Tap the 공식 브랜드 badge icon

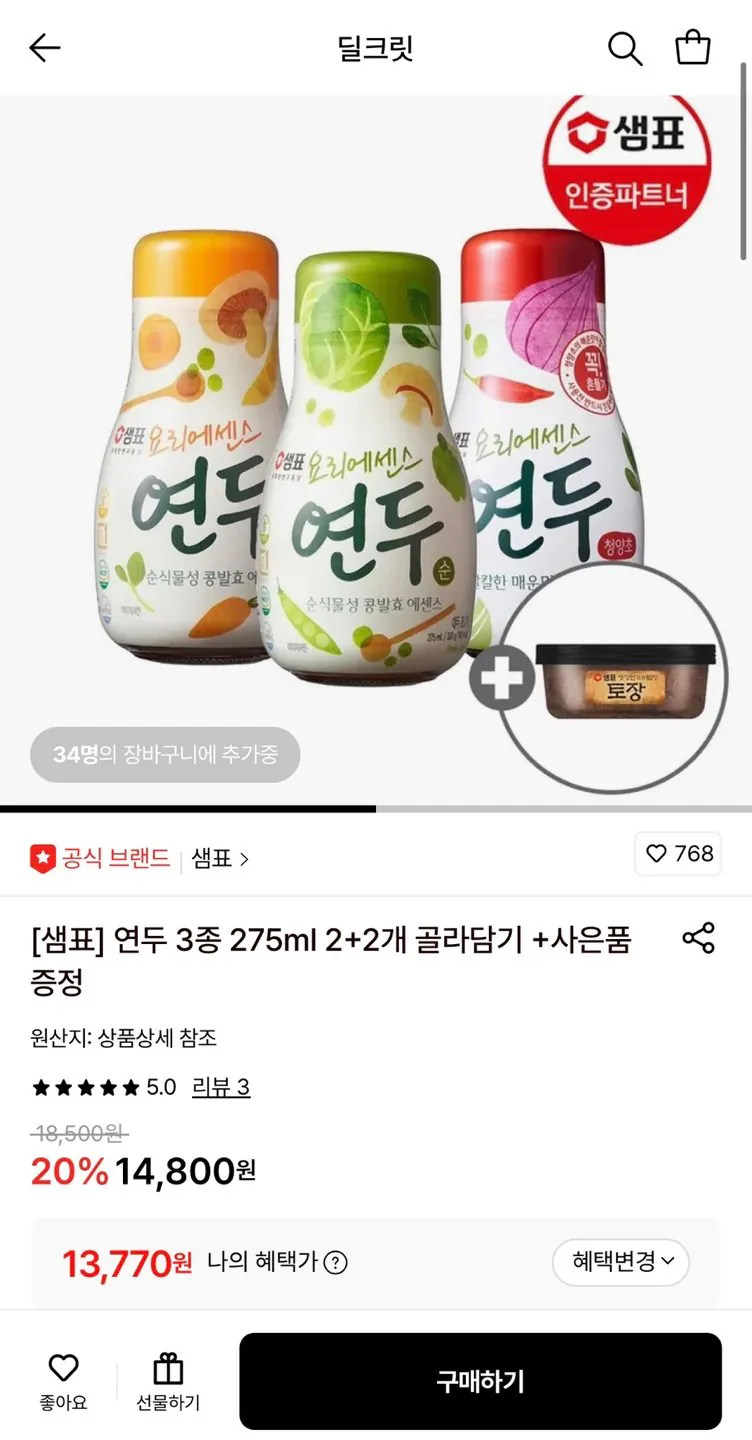[42, 858]
